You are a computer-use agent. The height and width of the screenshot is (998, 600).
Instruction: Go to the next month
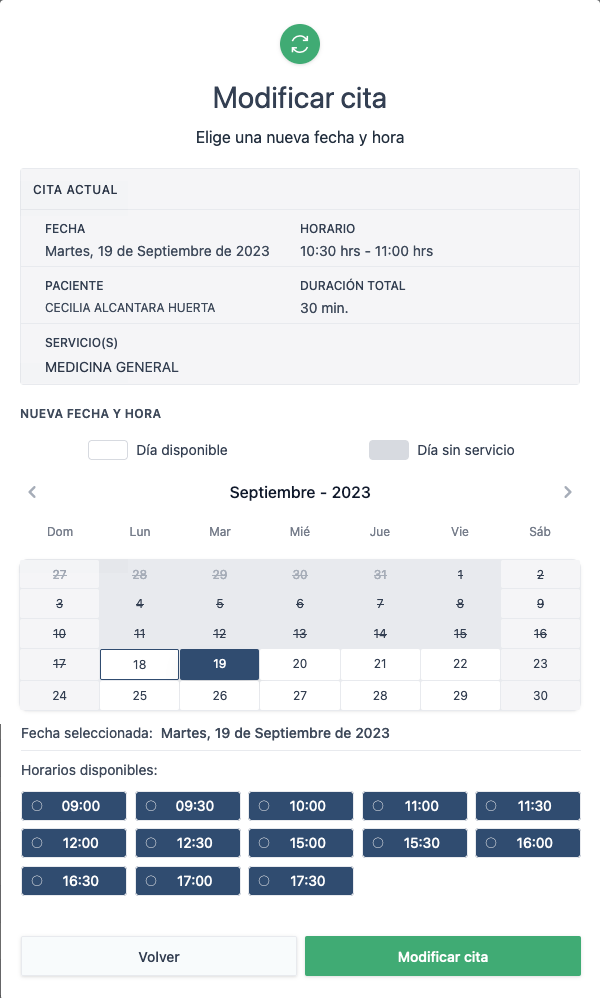click(568, 492)
